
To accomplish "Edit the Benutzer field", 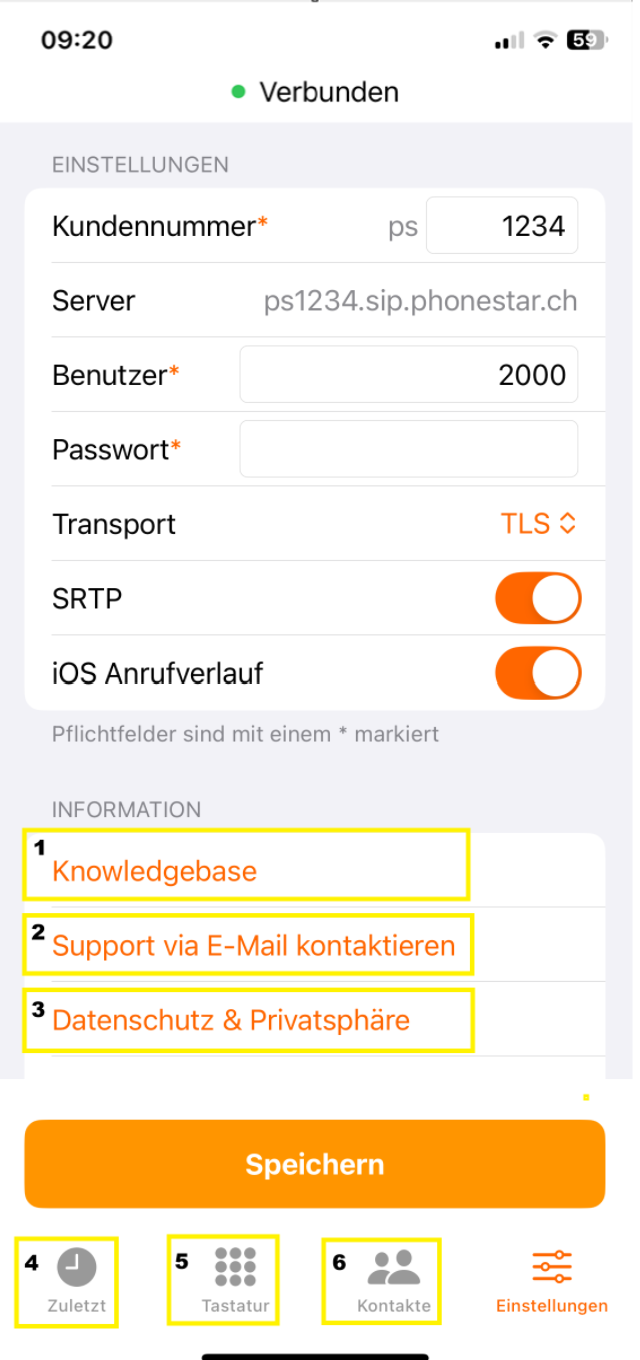I will (x=408, y=375).
